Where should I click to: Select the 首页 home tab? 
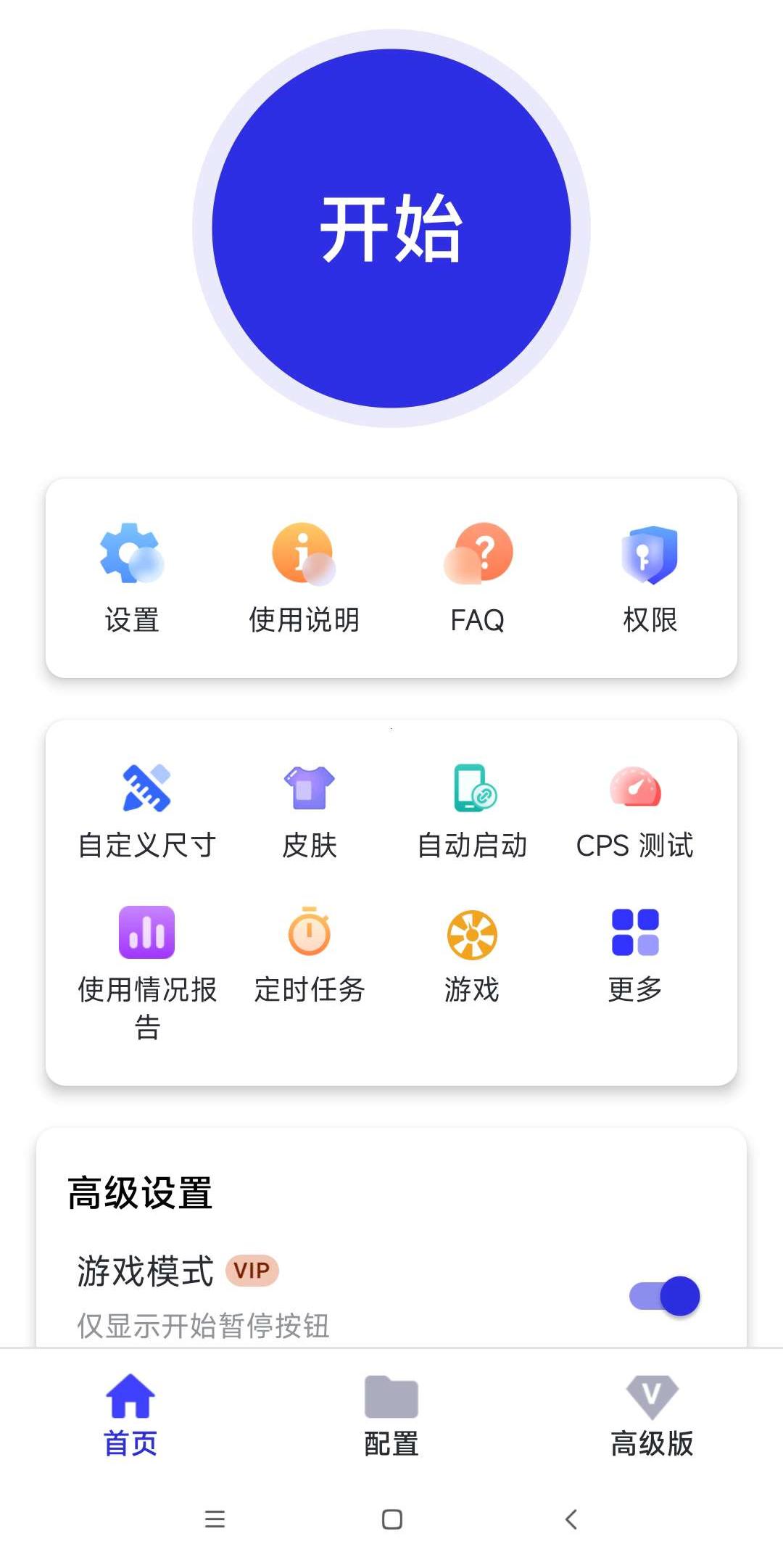click(130, 1416)
